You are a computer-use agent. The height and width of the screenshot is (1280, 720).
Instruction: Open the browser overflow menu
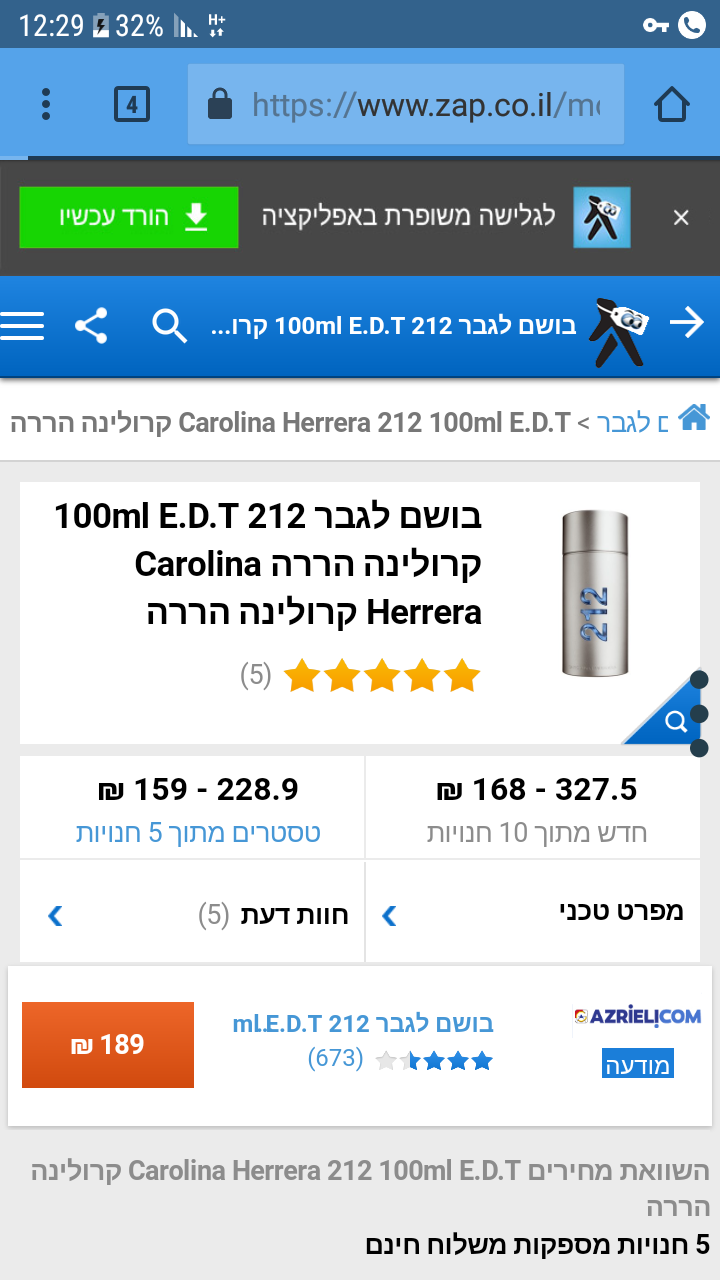pyautogui.click(x=46, y=104)
